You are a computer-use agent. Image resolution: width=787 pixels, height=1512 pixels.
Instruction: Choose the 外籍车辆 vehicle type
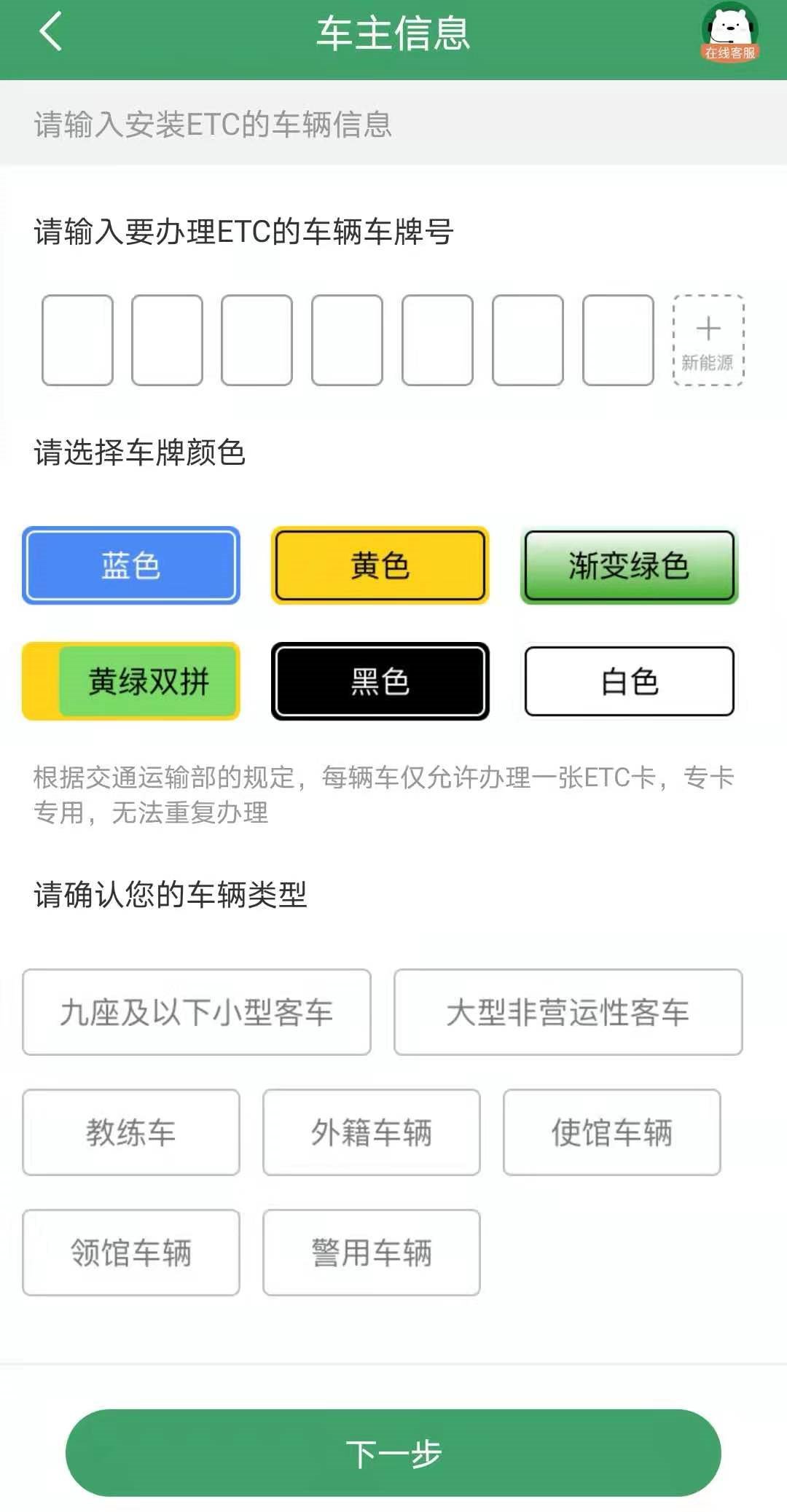(x=372, y=1132)
